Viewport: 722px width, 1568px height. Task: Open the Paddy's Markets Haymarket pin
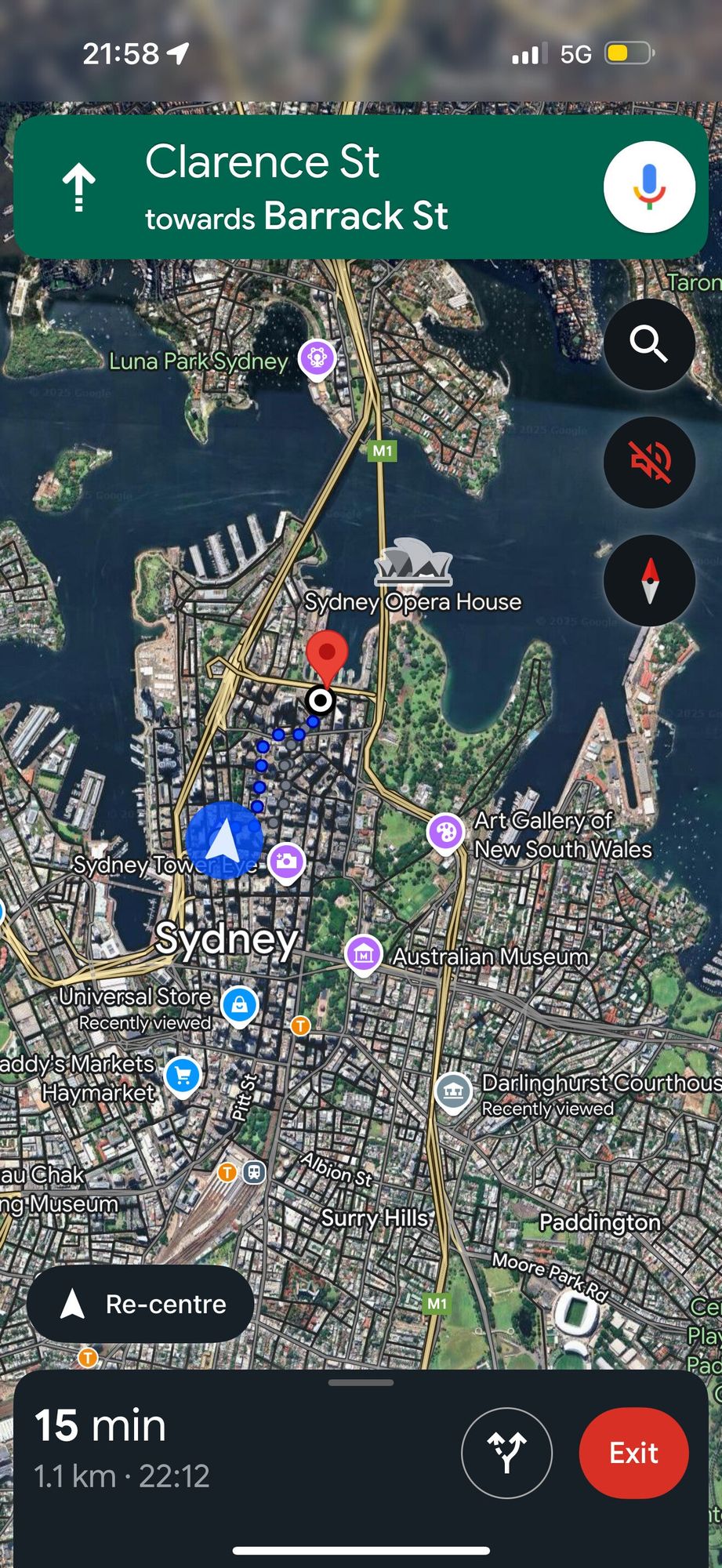point(183,1075)
